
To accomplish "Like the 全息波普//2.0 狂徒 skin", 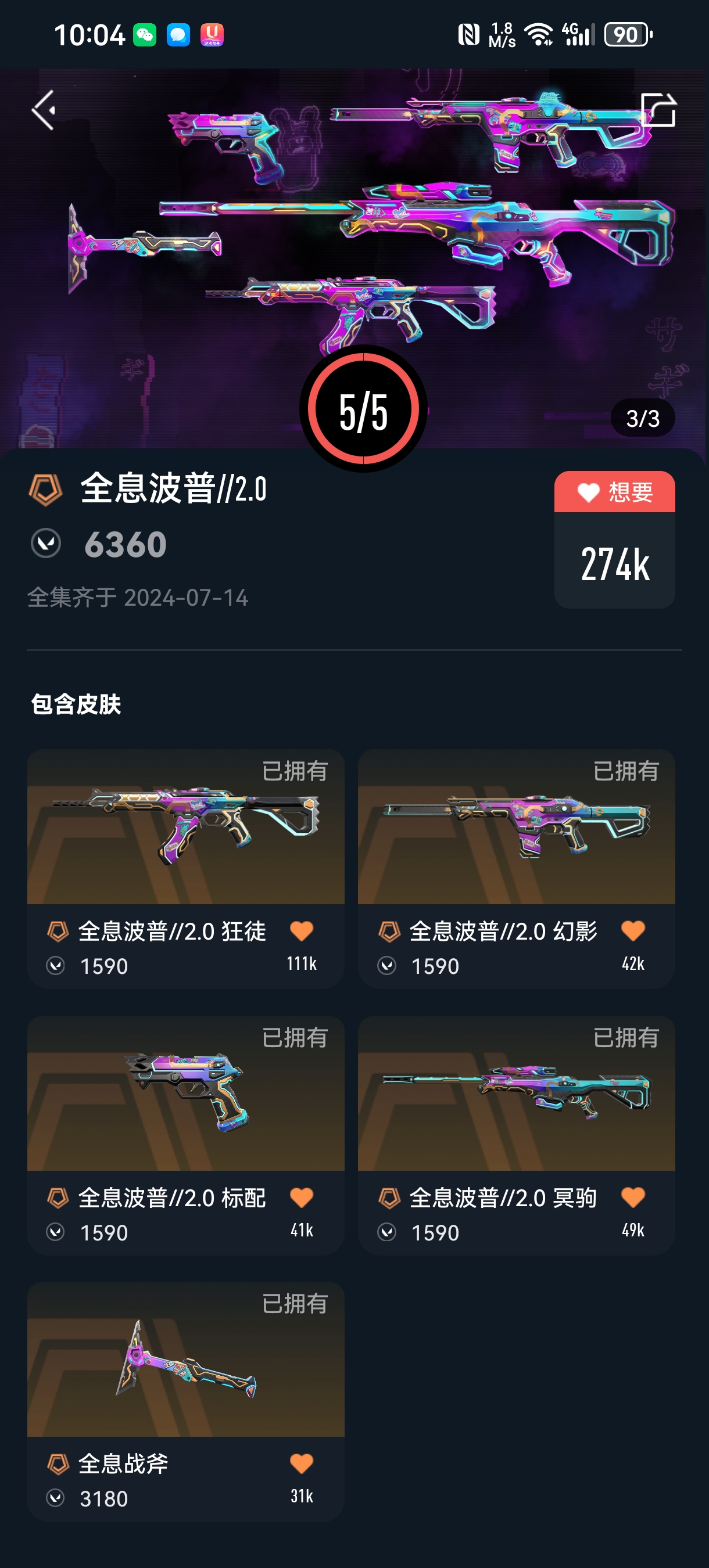I will point(302,931).
